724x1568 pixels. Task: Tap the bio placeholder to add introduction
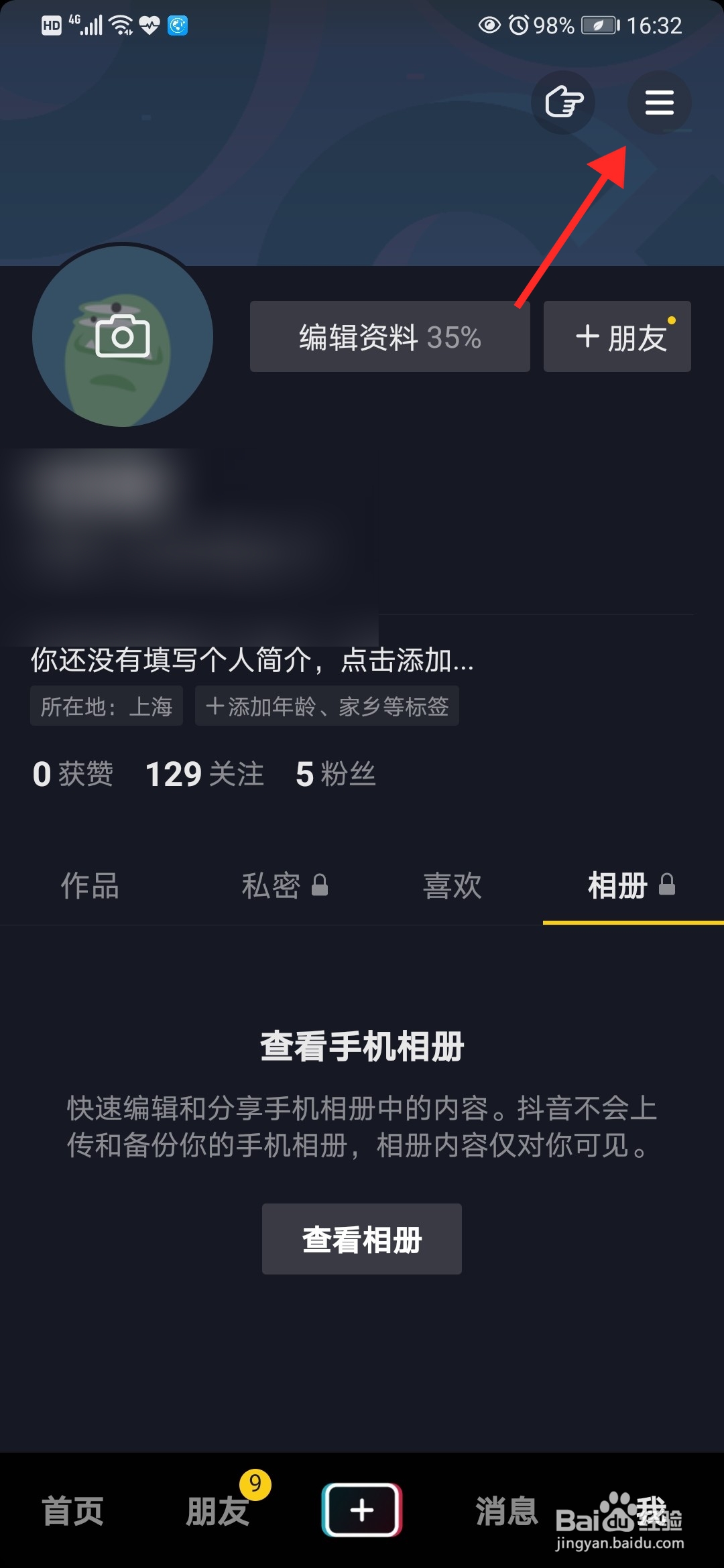click(x=251, y=661)
